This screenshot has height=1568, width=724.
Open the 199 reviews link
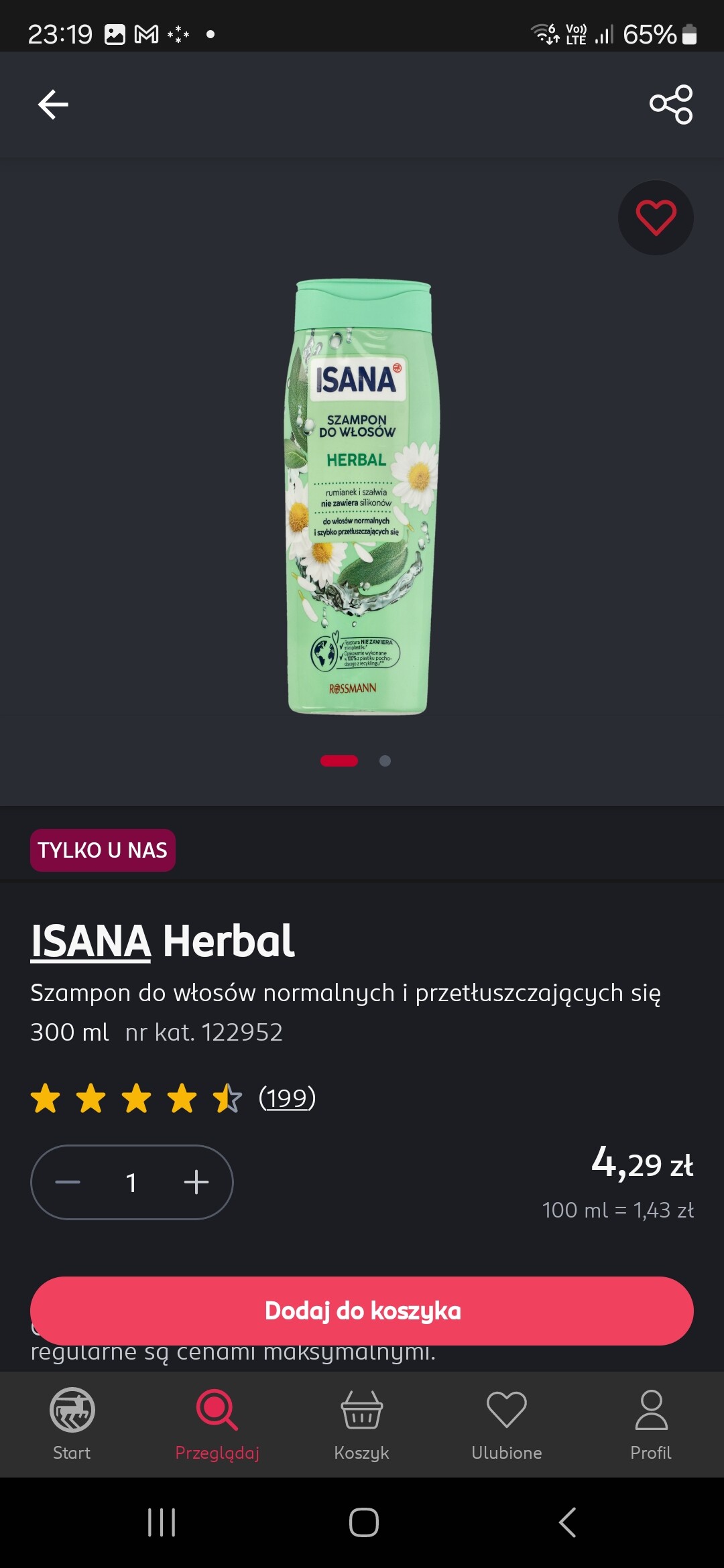click(x=287, y=1098)
